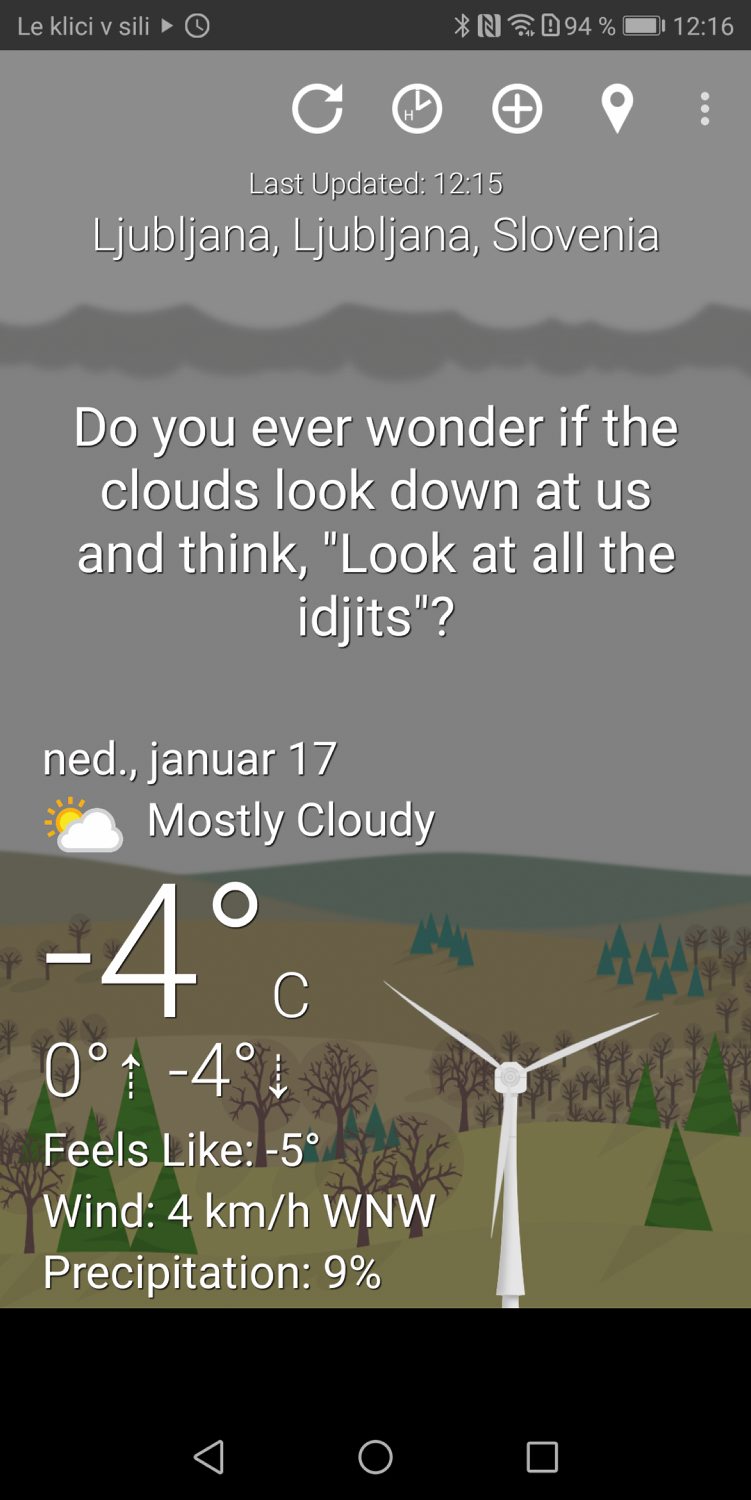Refresh the weather data

317,108
